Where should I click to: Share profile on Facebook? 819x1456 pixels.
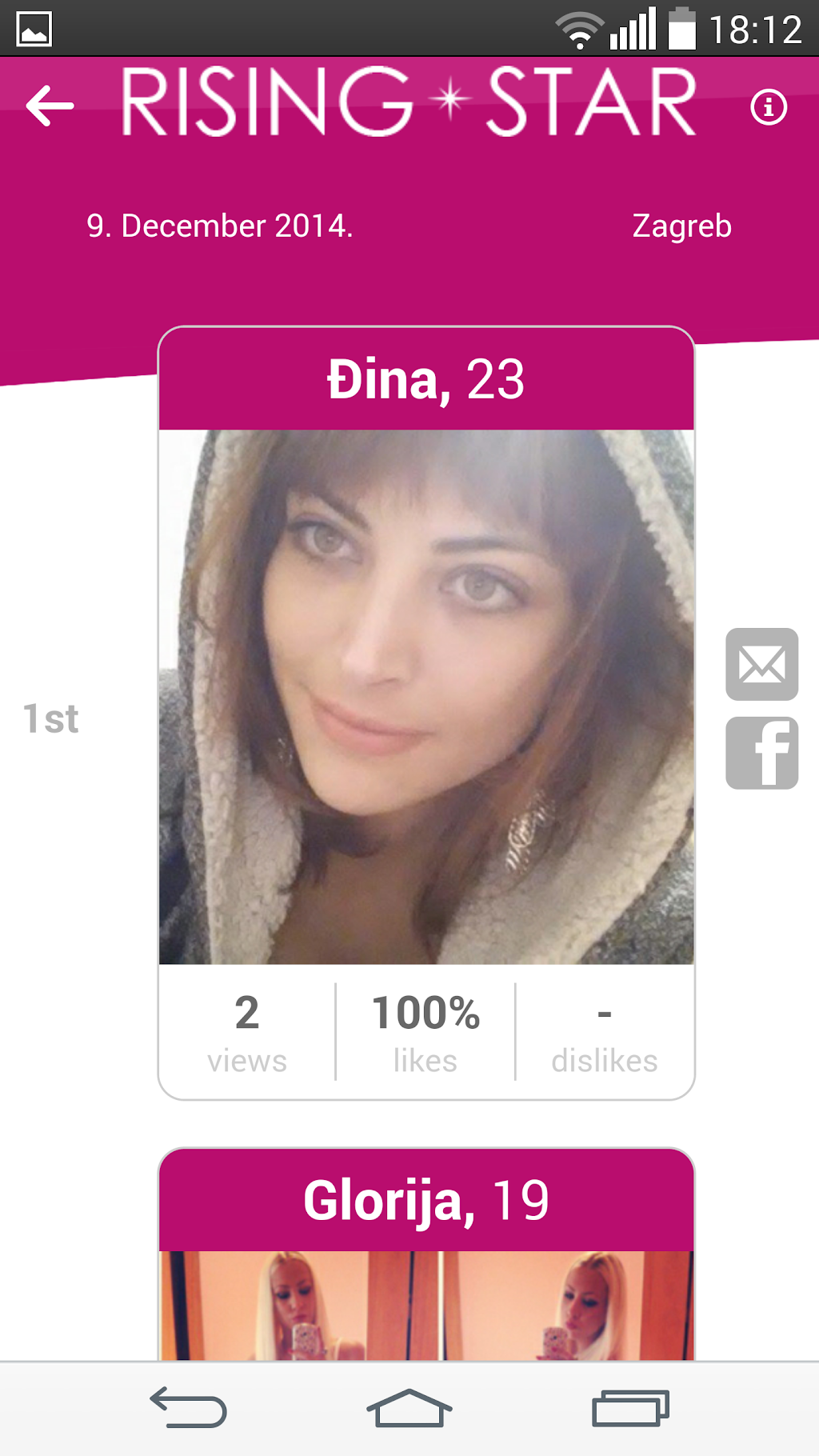761,753
